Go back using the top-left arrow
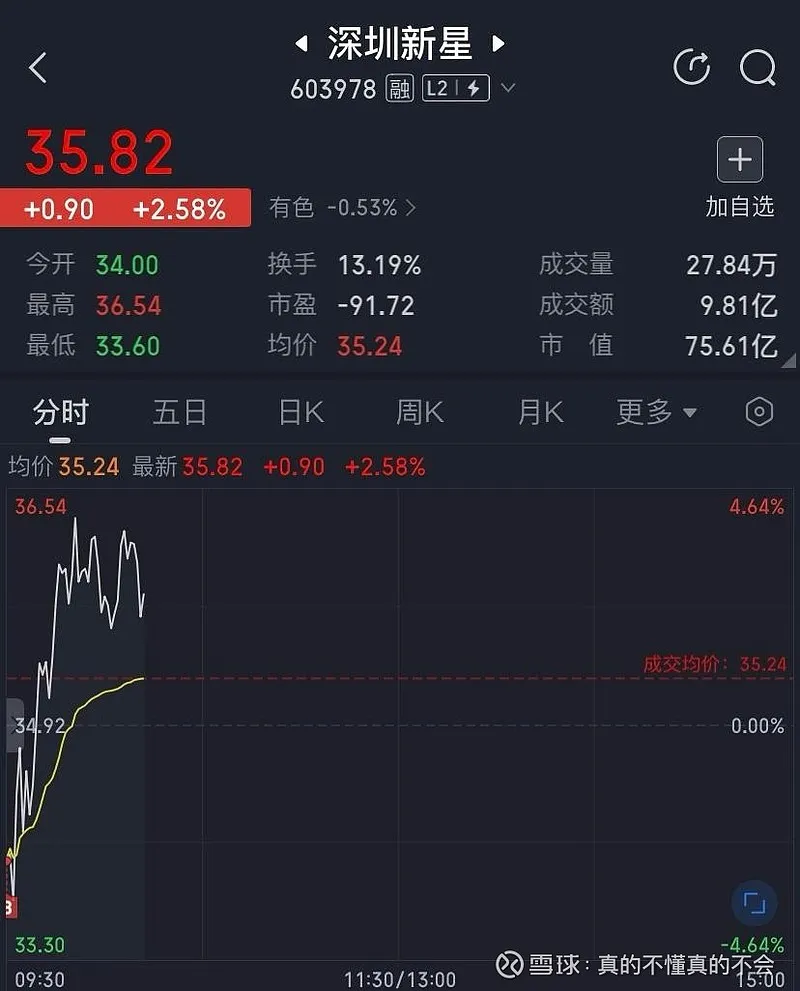800x991 pixels. click(38, 68)
